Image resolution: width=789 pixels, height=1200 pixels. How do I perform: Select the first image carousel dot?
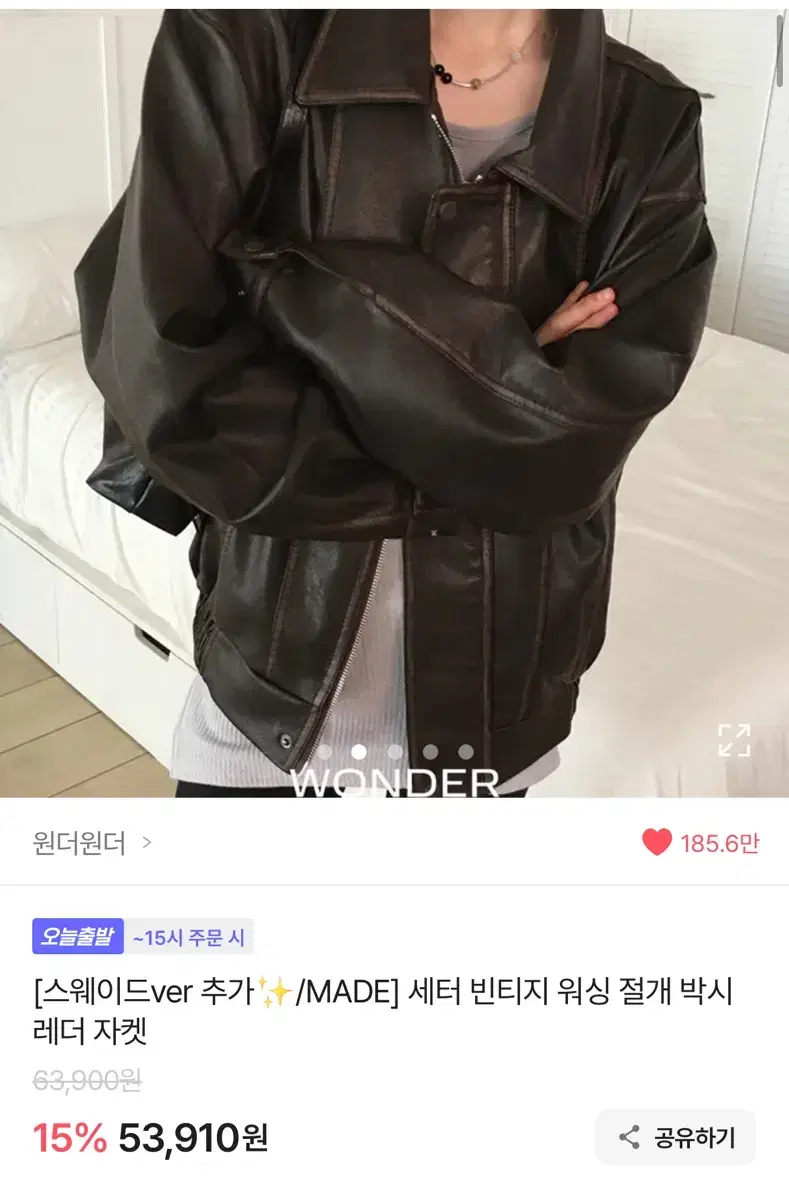coord(325,751)
